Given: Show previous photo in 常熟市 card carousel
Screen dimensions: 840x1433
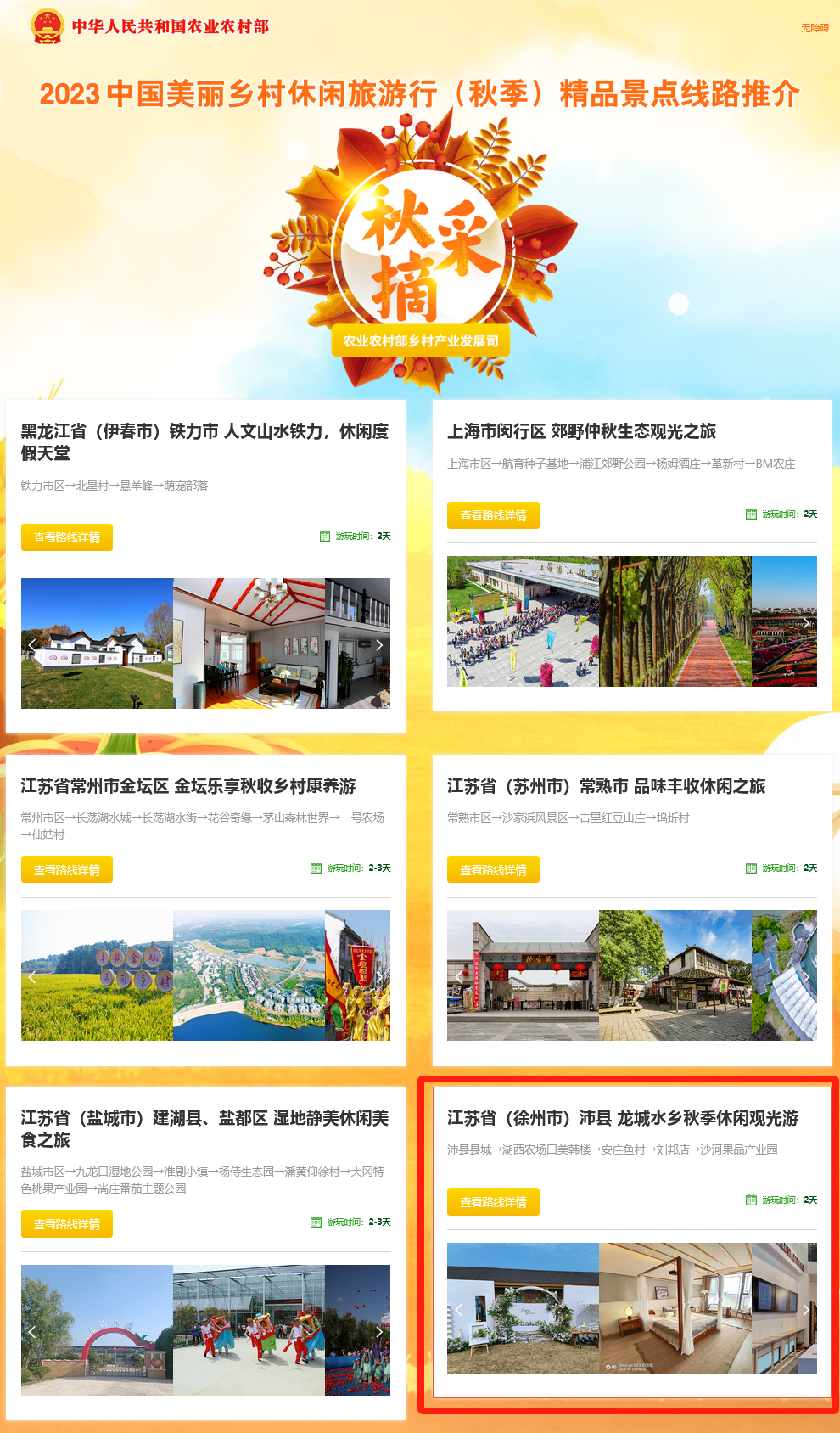Looking at the screenshot, I should (x=459, y=976).
